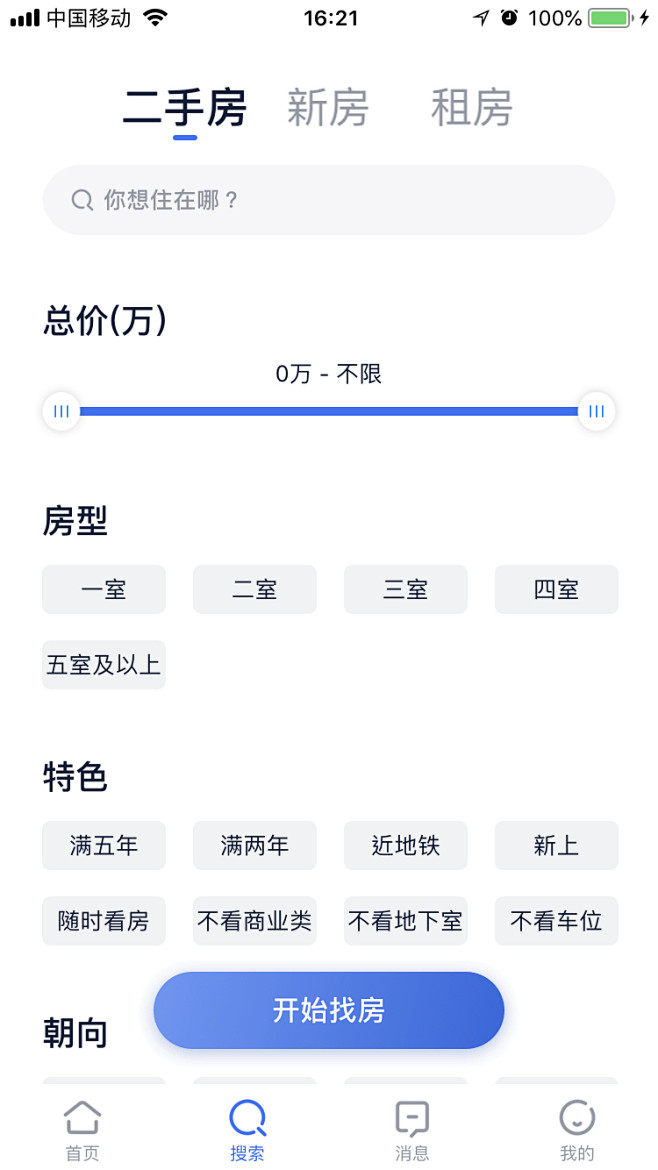Select the 二室 room type chip

255,589
